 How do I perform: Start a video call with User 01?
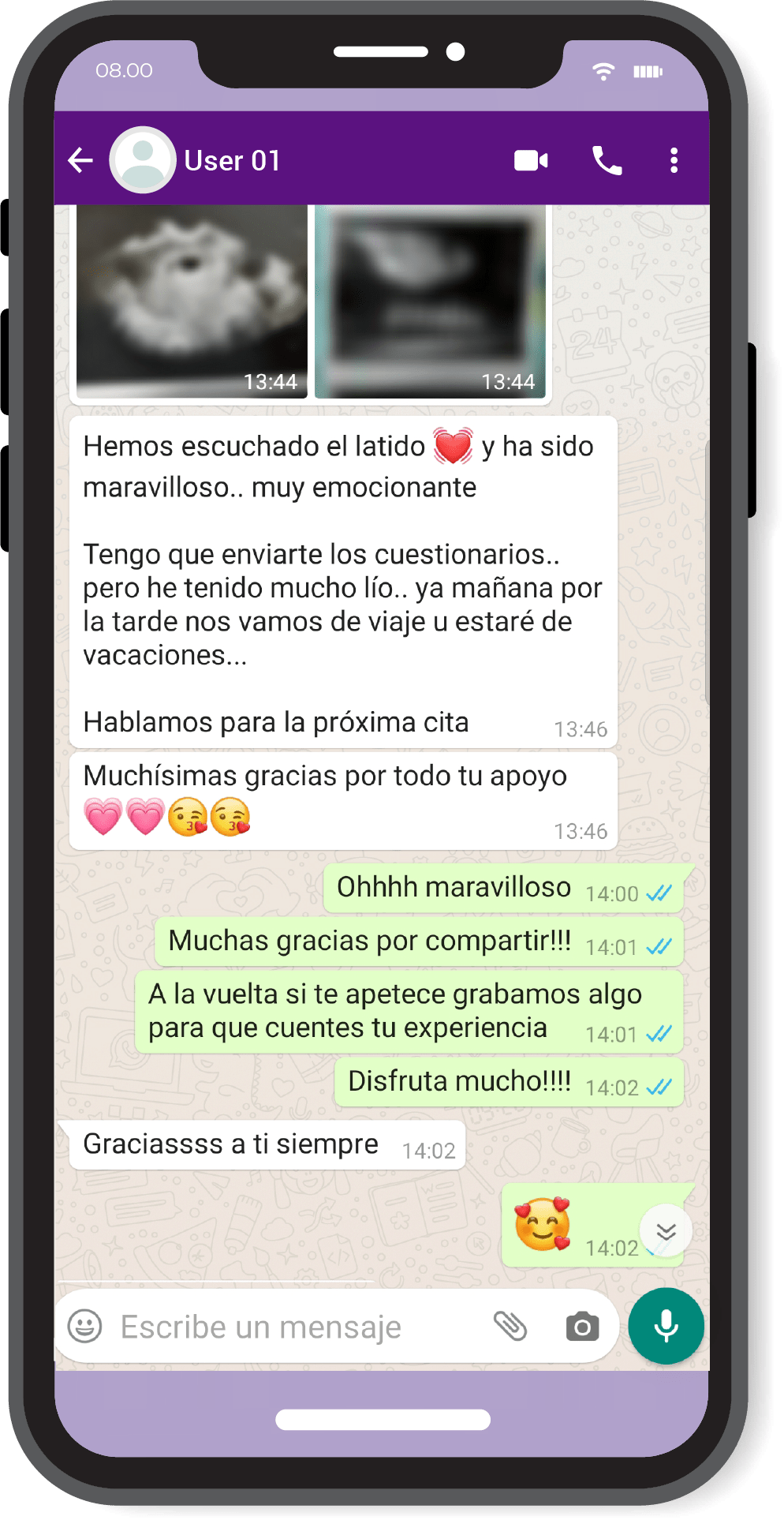530,160
